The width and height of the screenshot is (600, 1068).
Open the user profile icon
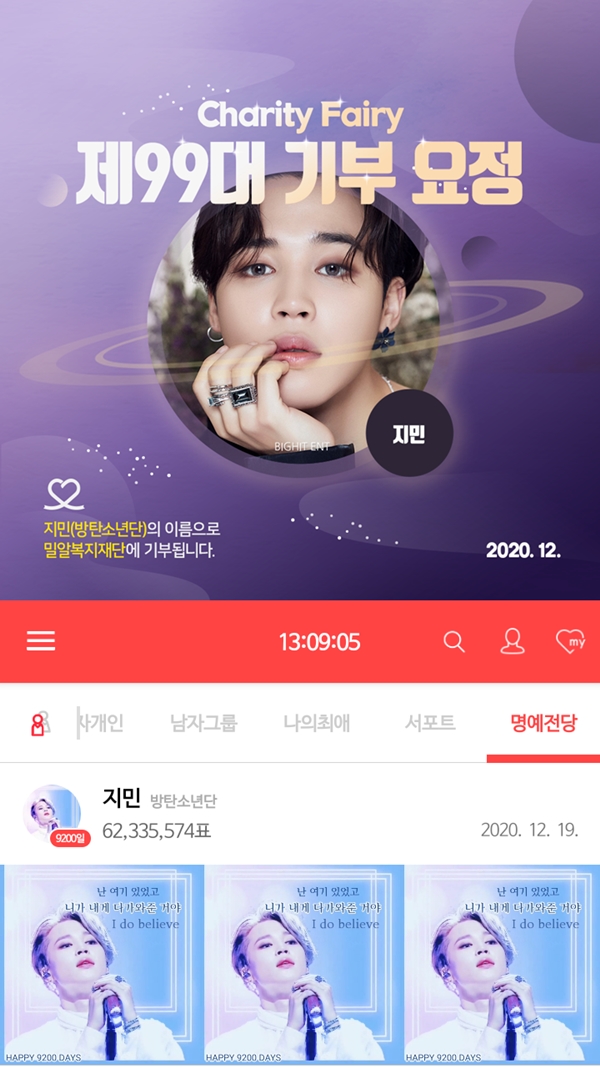[512, 641]
